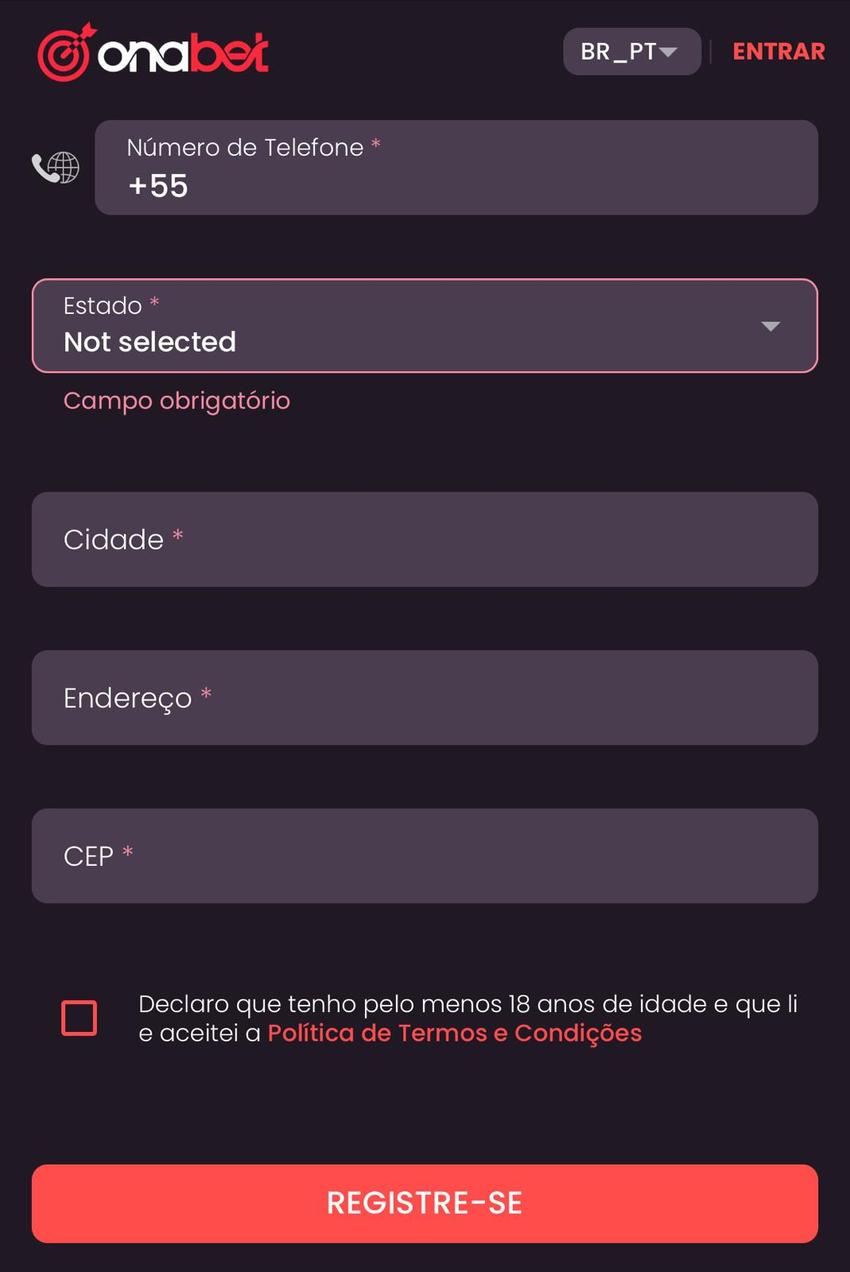Click the Número de Telefone input field
This screenshot has height=1272, width=850.
pos(456,168)
